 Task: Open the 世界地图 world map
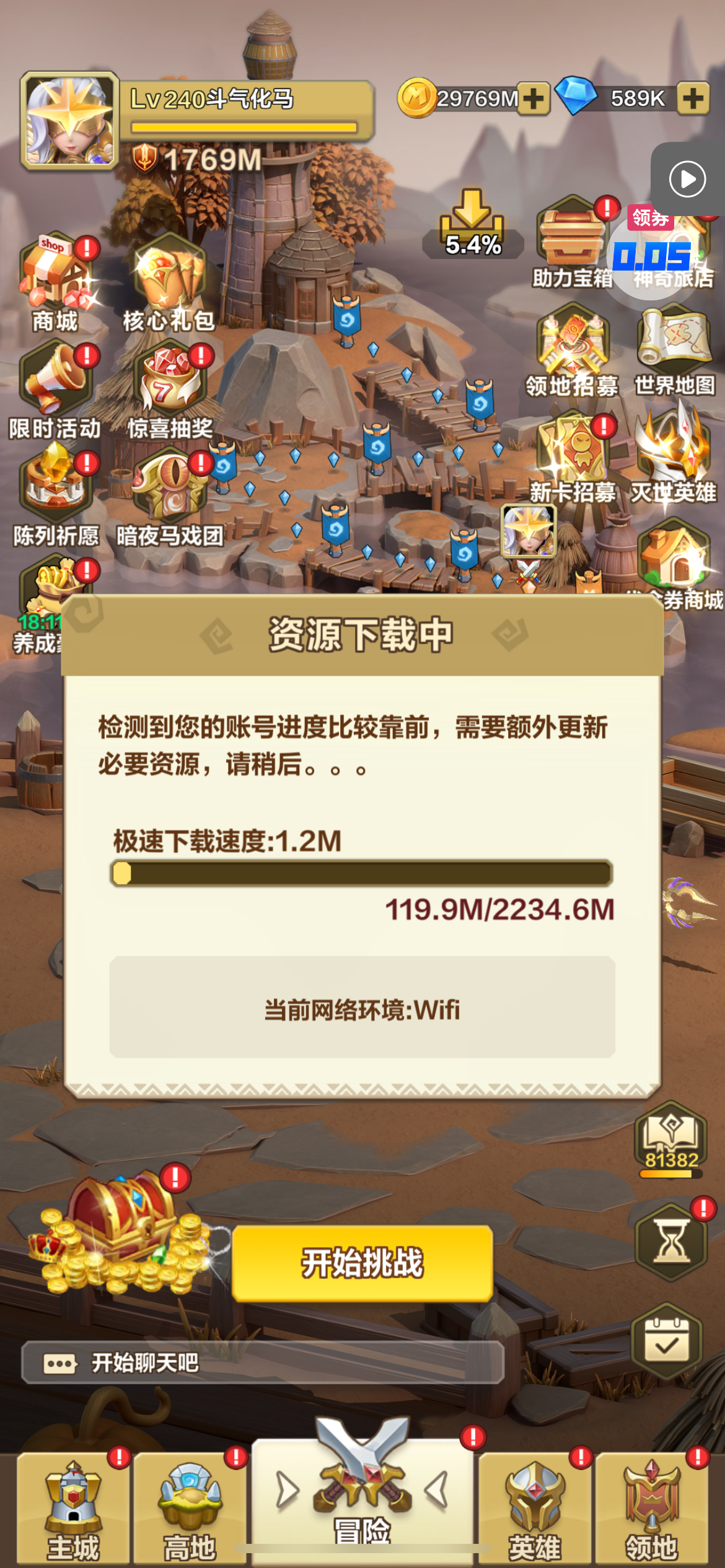(x=674, y=347)
